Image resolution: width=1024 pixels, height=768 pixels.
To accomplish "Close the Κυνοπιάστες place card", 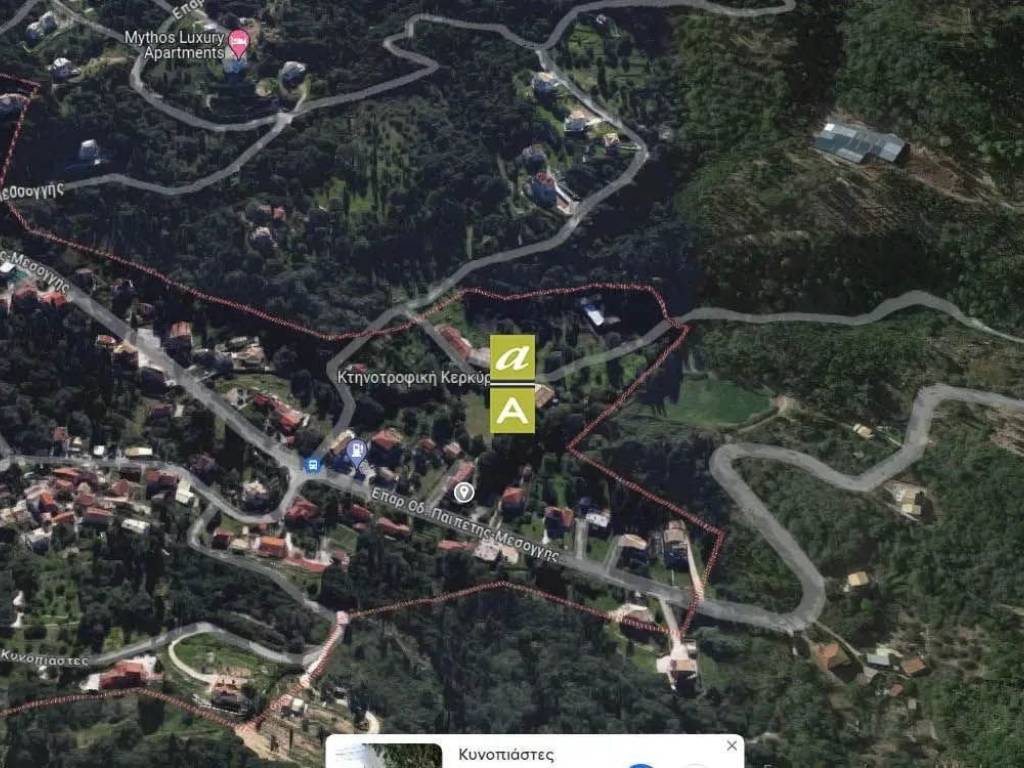I will [731, 746].
